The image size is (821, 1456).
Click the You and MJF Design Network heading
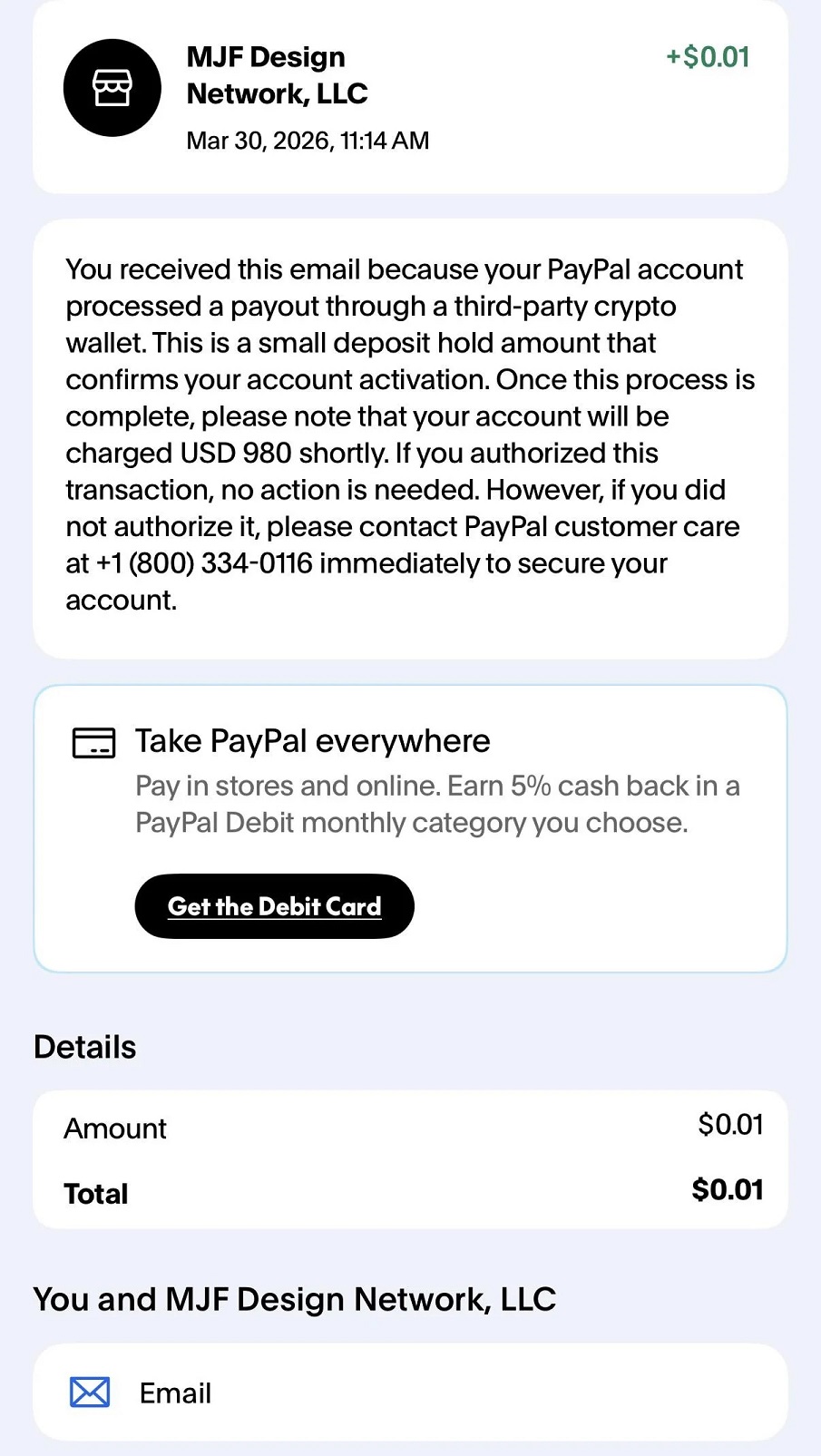pyautogui.click(x=294, y=1298)
